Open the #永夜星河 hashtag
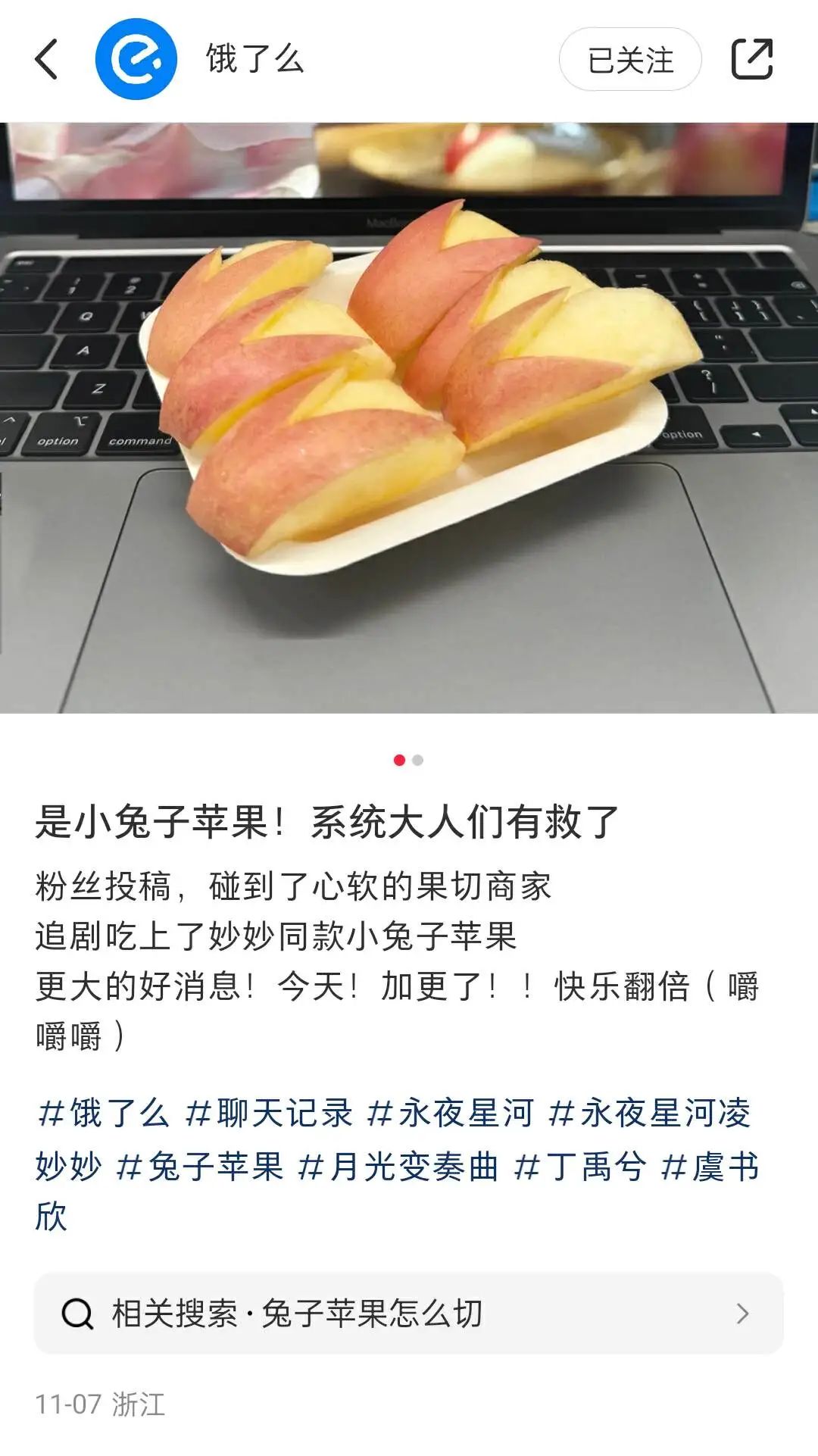Viewport: 818px width, 1456px height. 451,1114
